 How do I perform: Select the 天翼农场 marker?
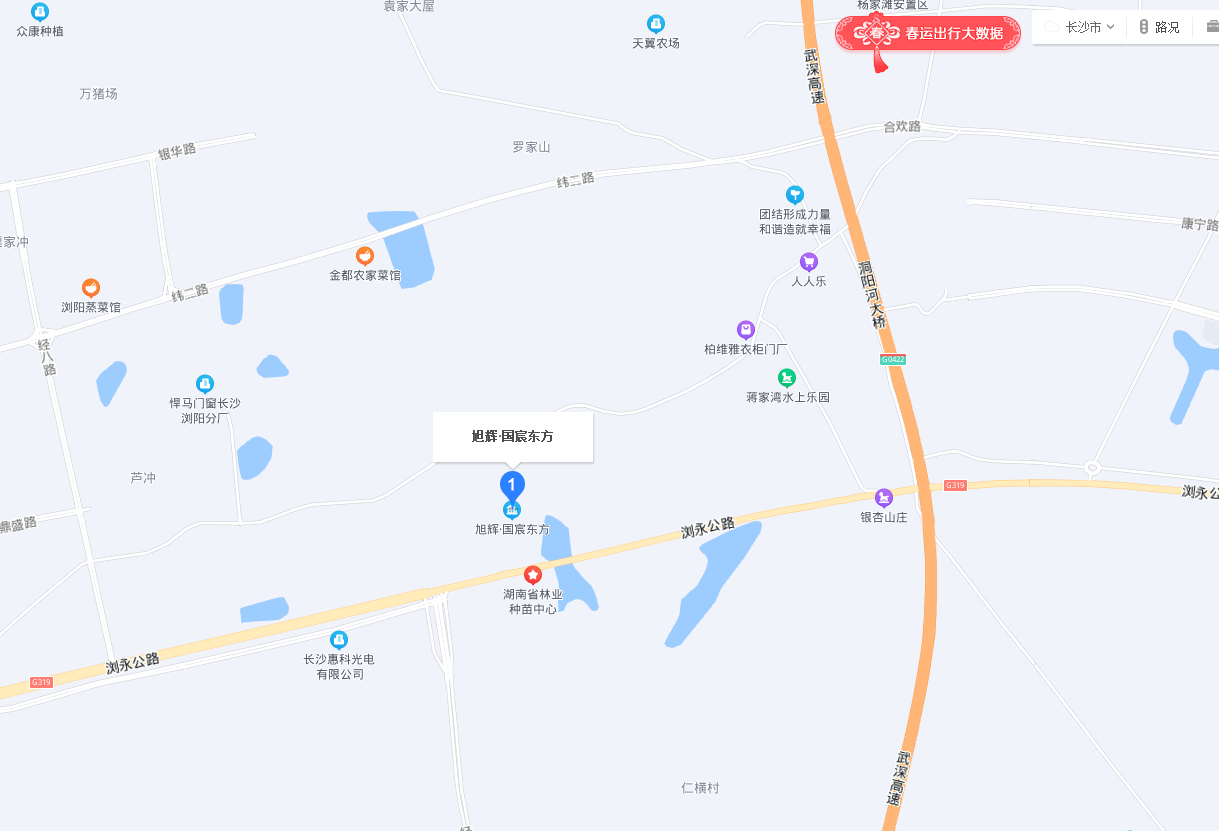point(656,23)
